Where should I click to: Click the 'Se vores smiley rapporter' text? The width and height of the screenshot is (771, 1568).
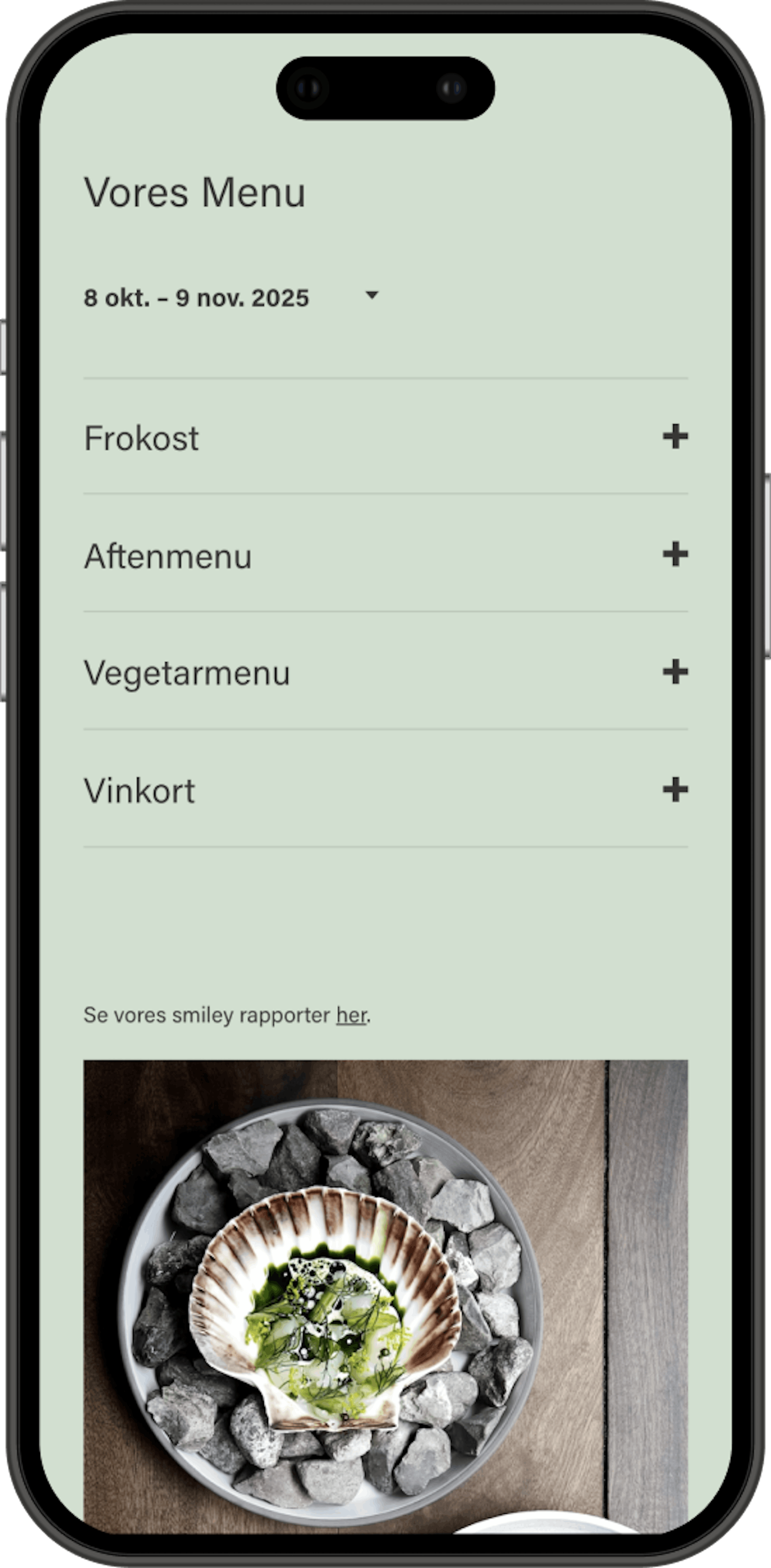(207, 1014)
